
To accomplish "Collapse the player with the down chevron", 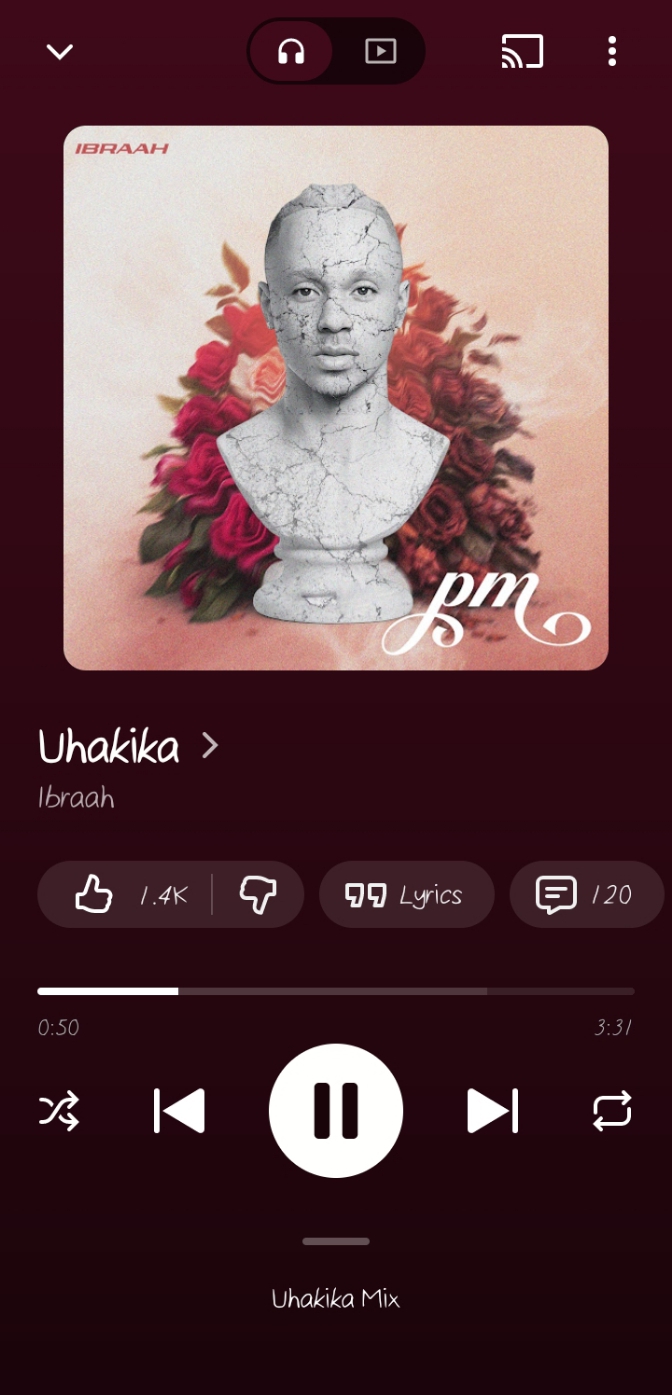I will coord(60,51).
